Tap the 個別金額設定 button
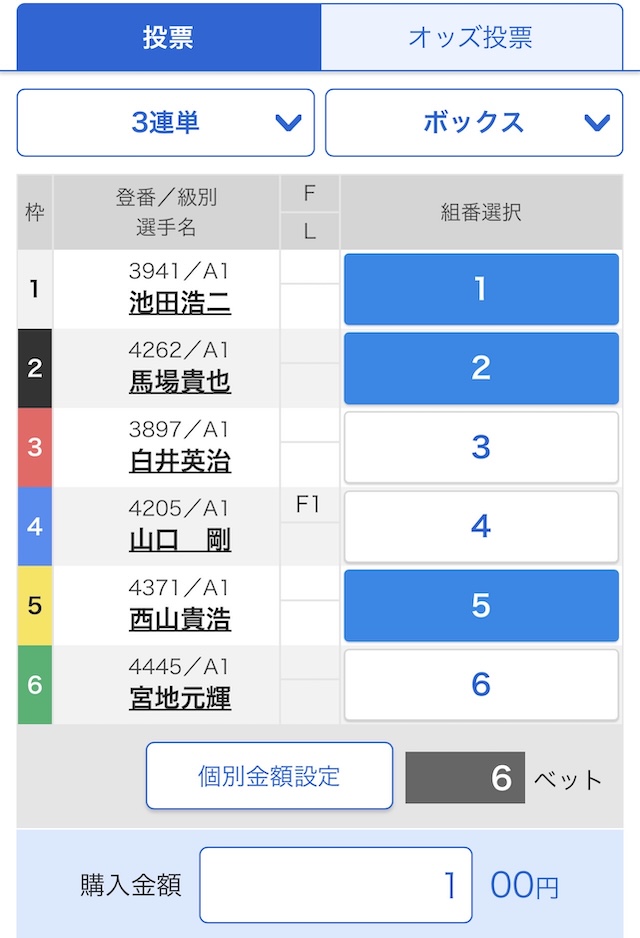Image resolution: width=640 pixels, height=938 pixels. 269,775
